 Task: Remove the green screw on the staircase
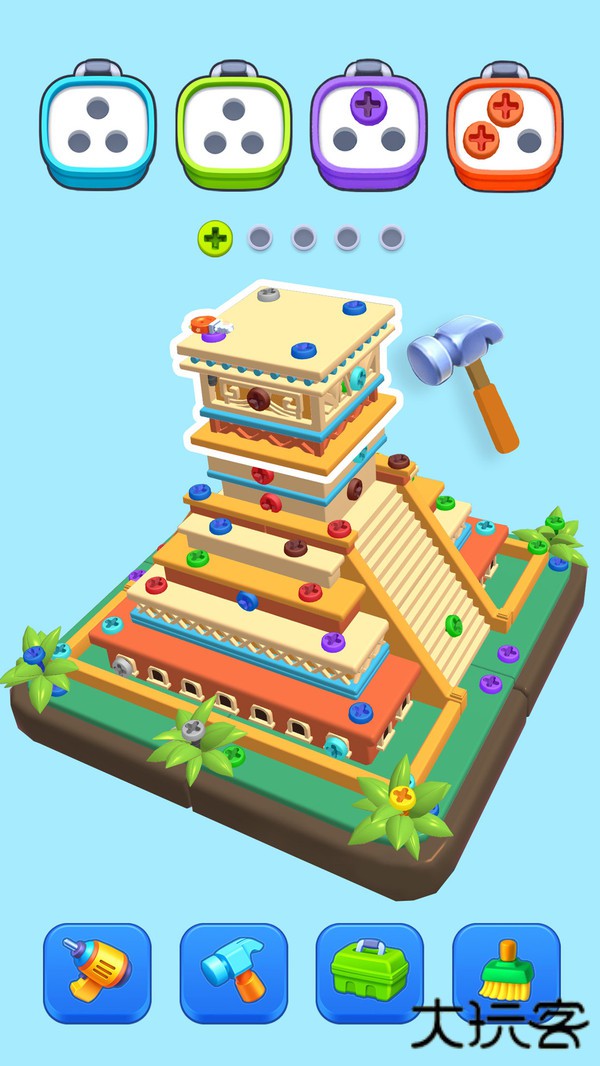click(454, 624)
